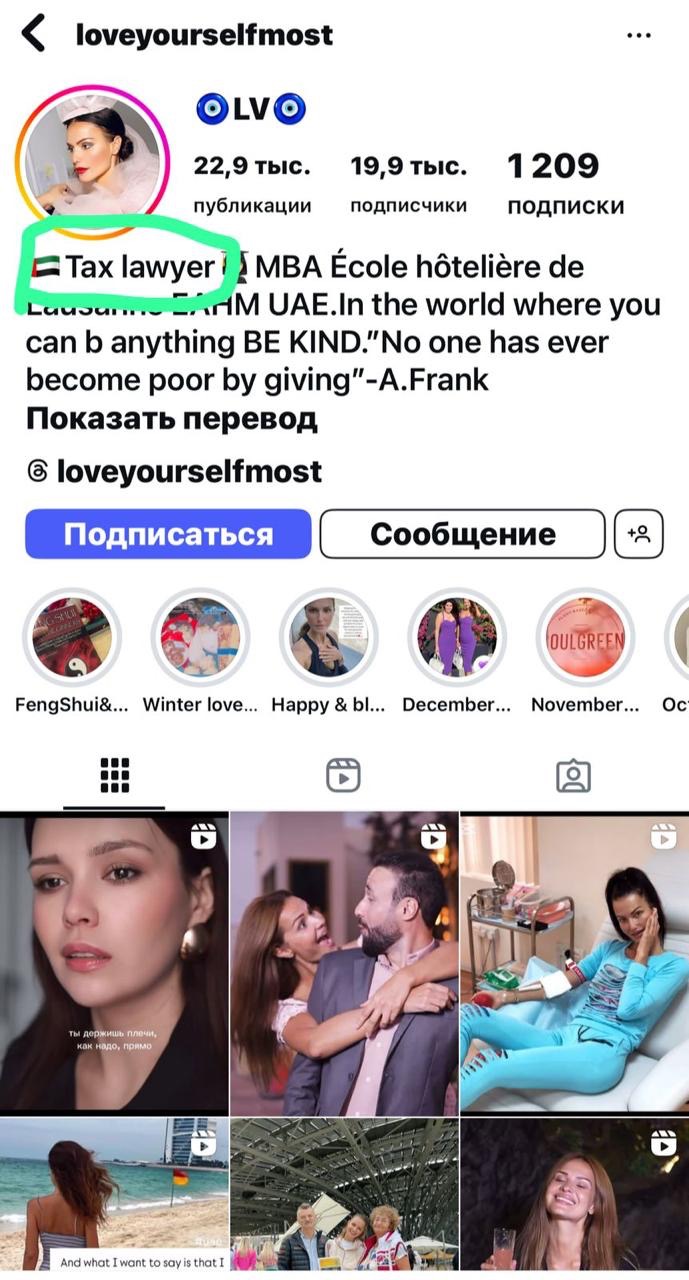
Task: Switch to the Reels tab
Action: click(343, 775)
